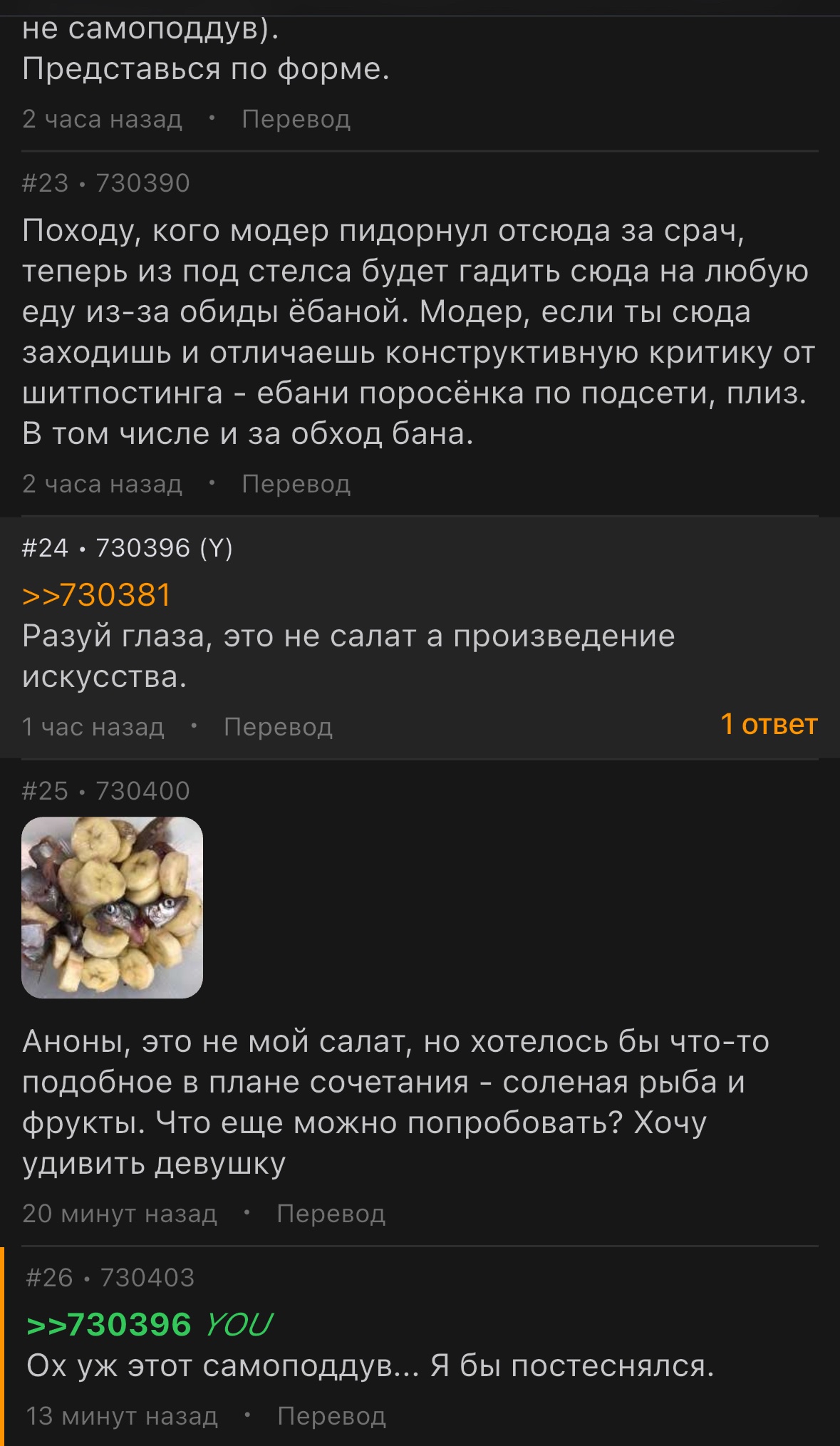This screenshot has height=1446, width=840.
Task: Translate post #26 via Перевод
Action: (x=331, y=1415)
